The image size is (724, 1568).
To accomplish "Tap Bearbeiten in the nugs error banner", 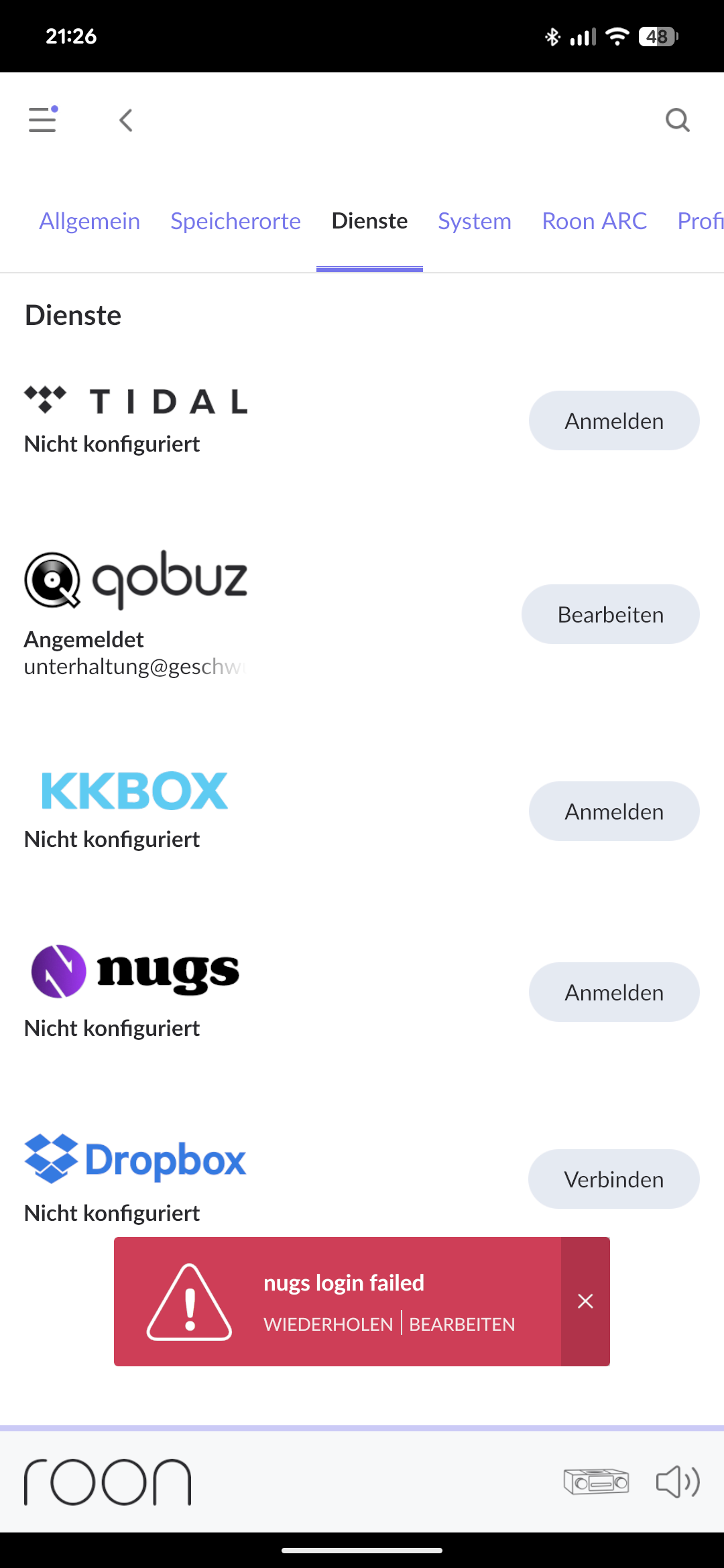I will pyautogui.click(x=462, y=1324).
